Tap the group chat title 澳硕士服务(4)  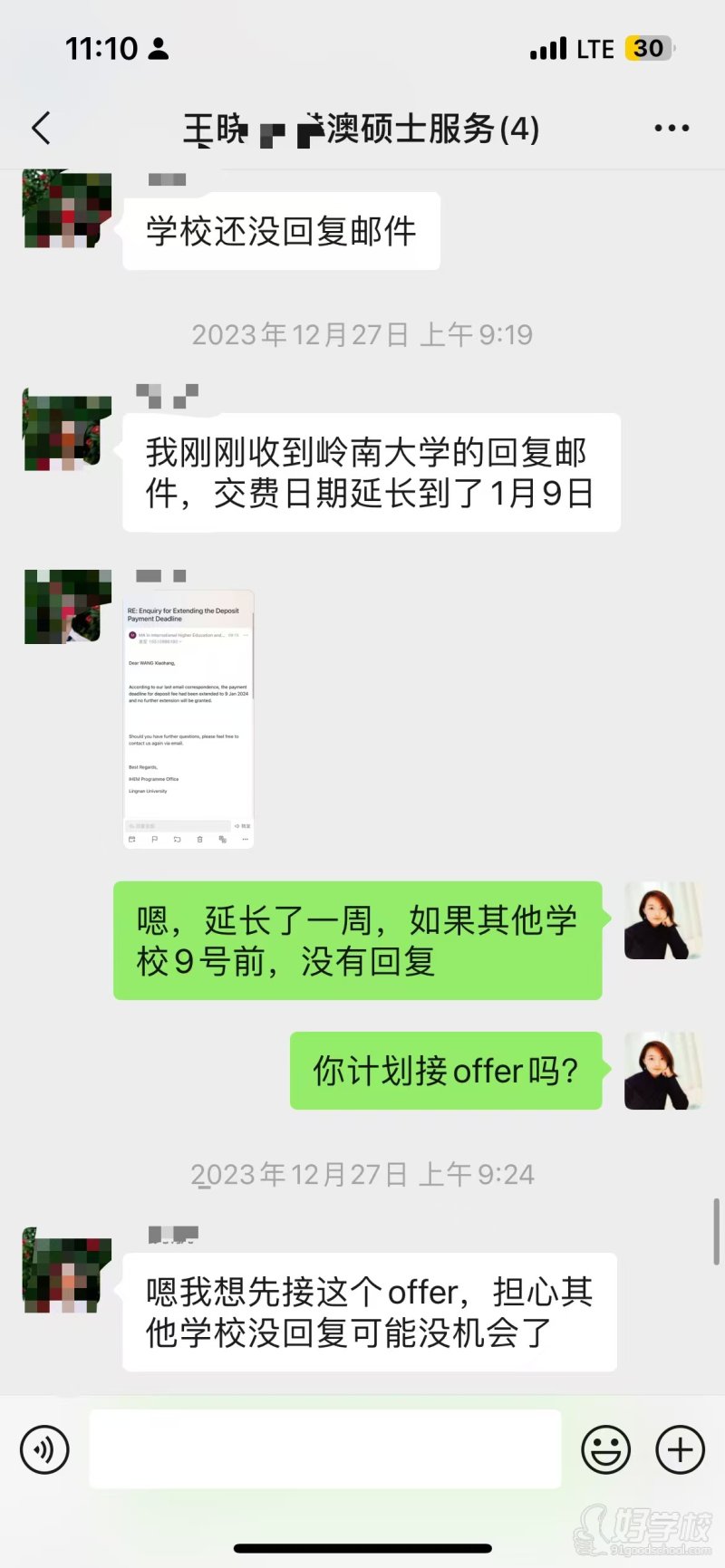point(362,128)
